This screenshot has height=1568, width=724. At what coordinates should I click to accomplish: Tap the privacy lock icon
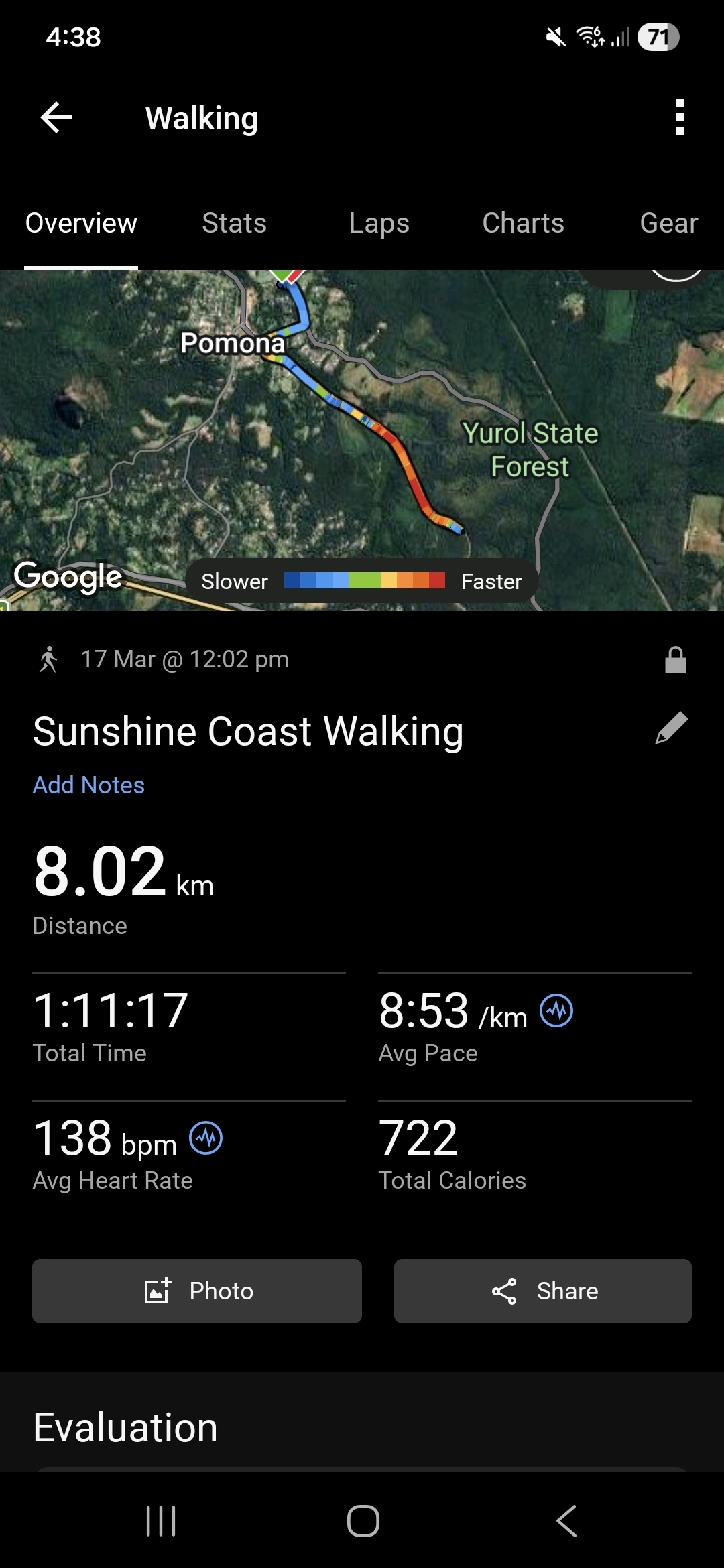[x=675, y=660]
